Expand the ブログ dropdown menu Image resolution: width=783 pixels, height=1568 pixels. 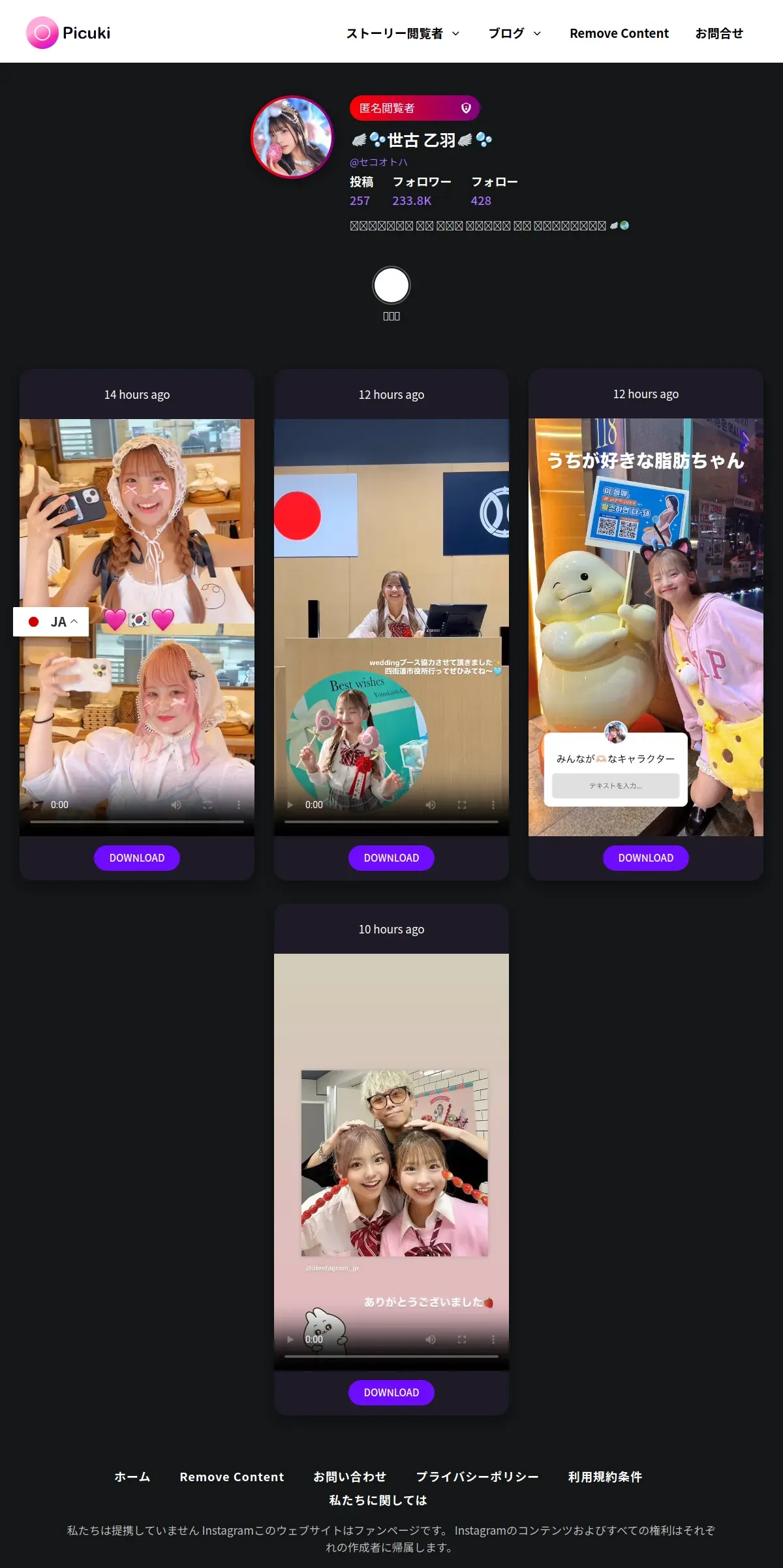[x=515, y=33]
